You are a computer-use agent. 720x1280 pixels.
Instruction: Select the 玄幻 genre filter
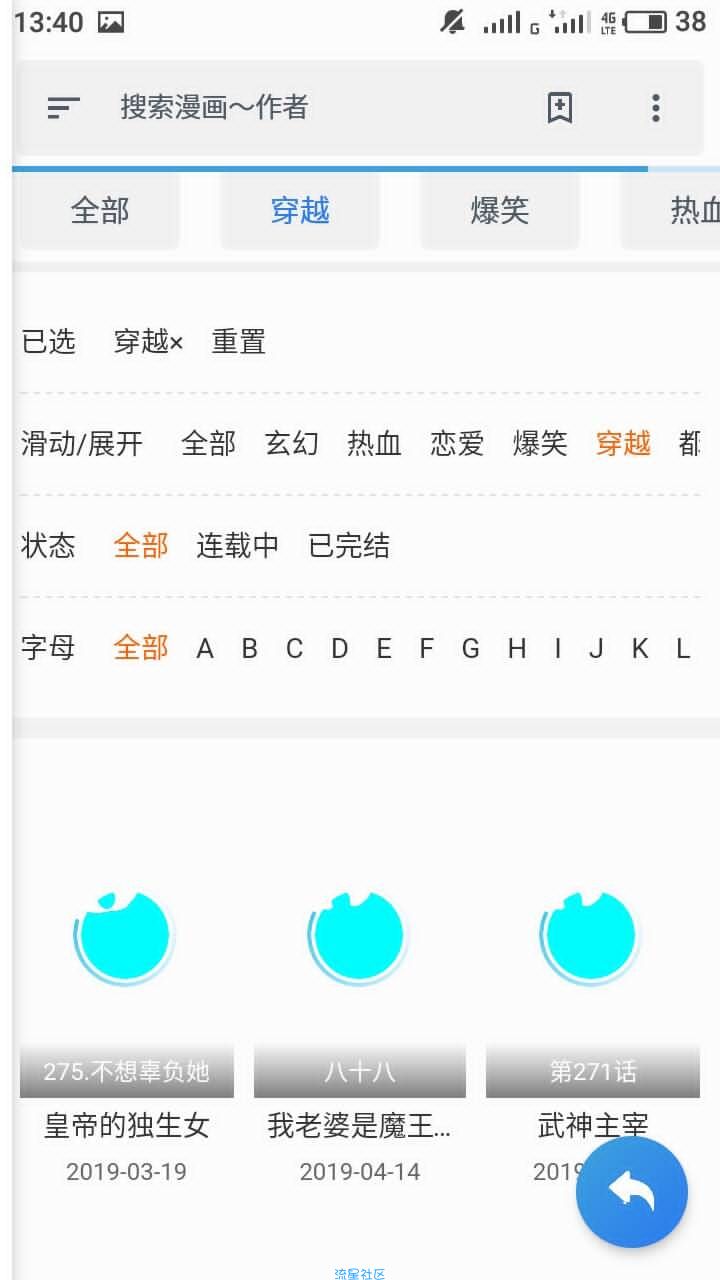(x=291, y=443)
